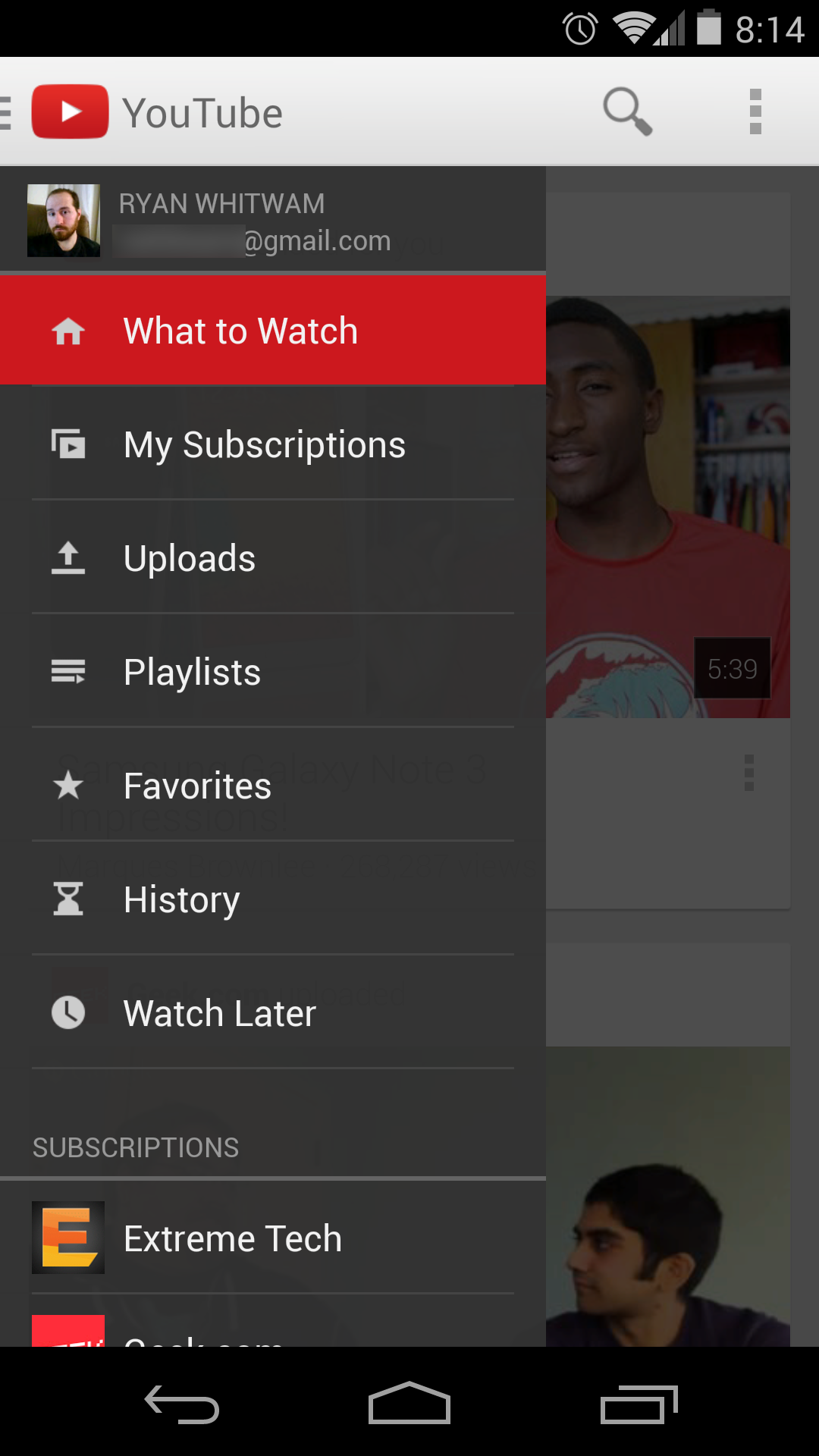Tap the Watch Later clock icon
Image resolution: width=819 pixels, height=1456 pixels.
(68, 1012)
